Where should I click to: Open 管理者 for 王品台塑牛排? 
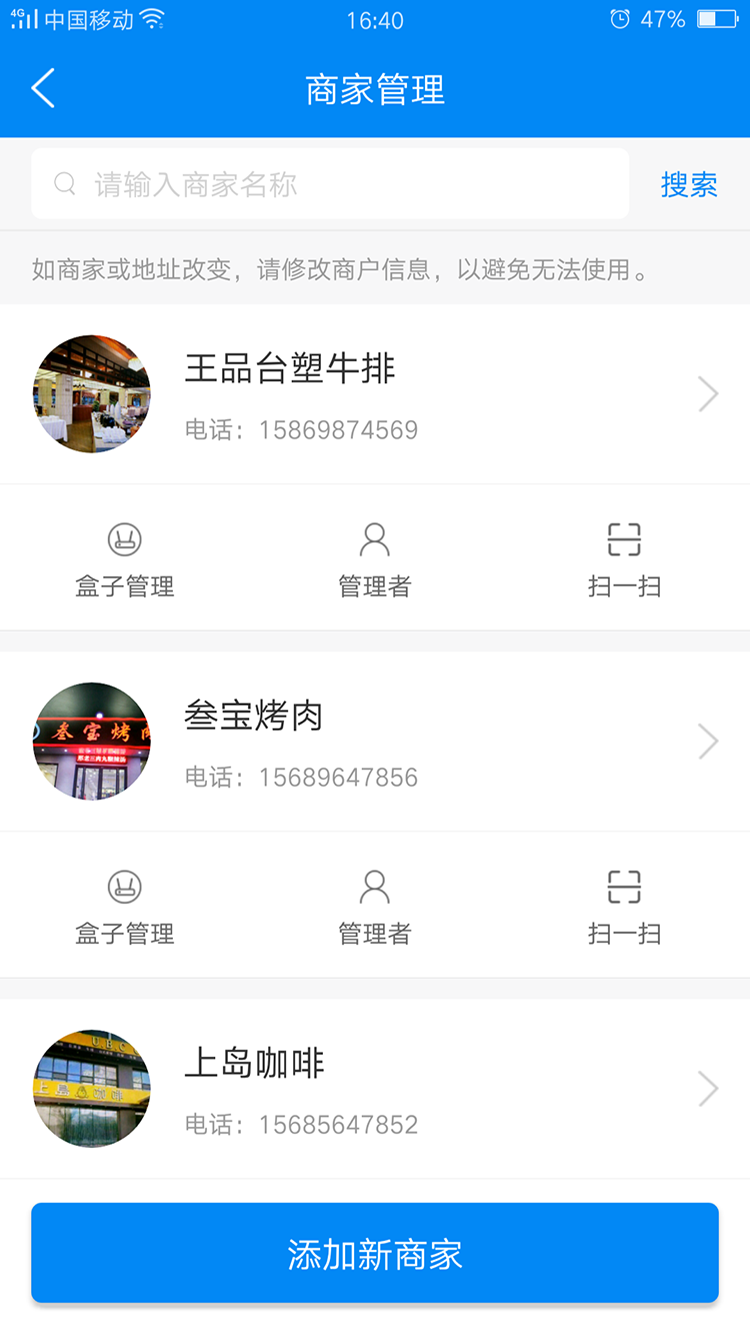coord(375,559)
